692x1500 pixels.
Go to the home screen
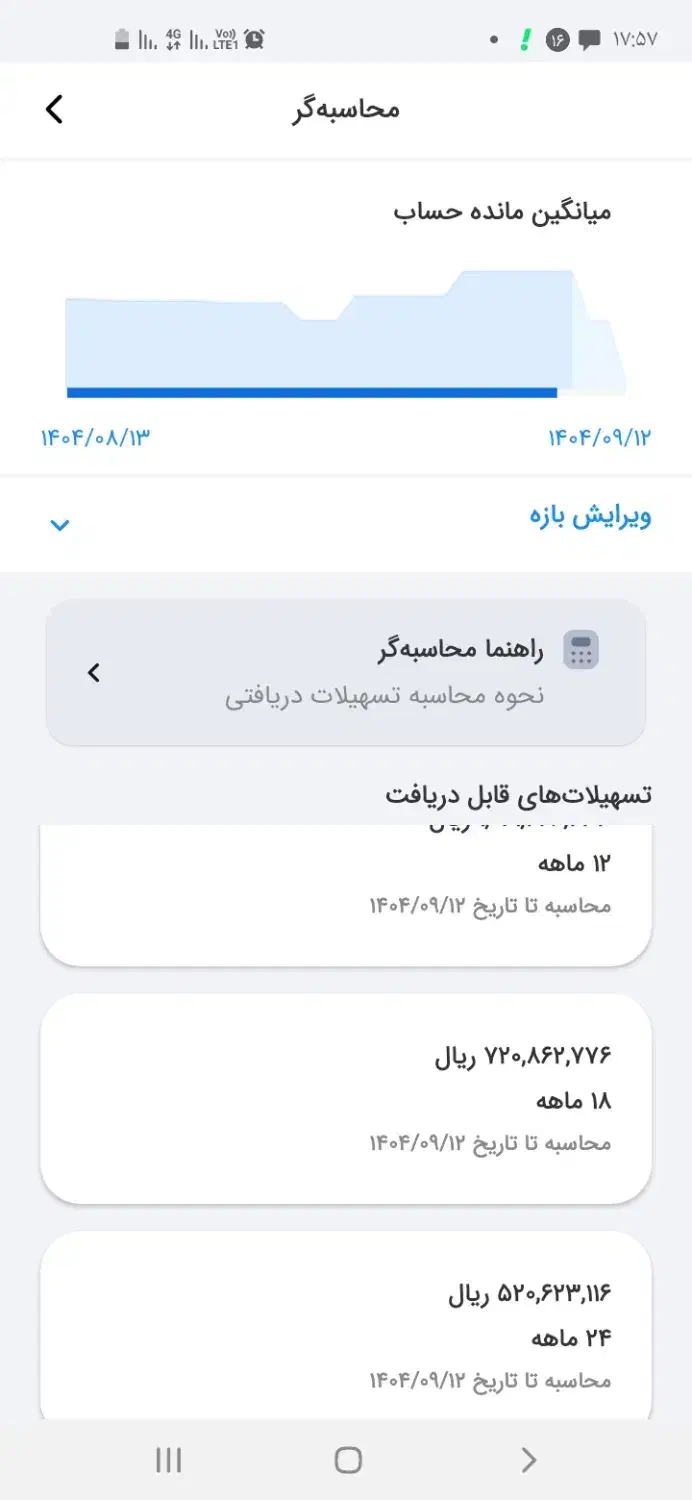tap(347, 1460)
